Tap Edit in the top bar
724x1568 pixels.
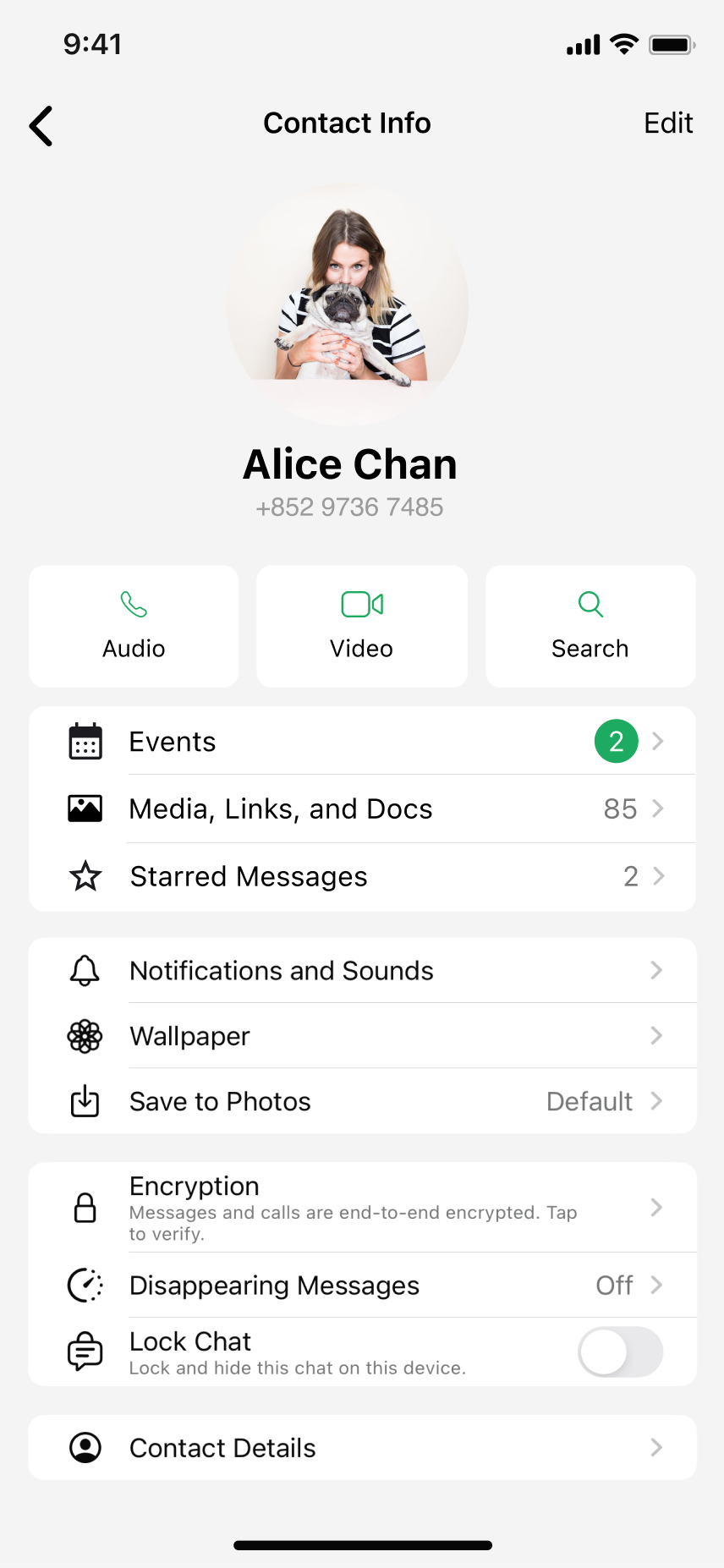667,123
